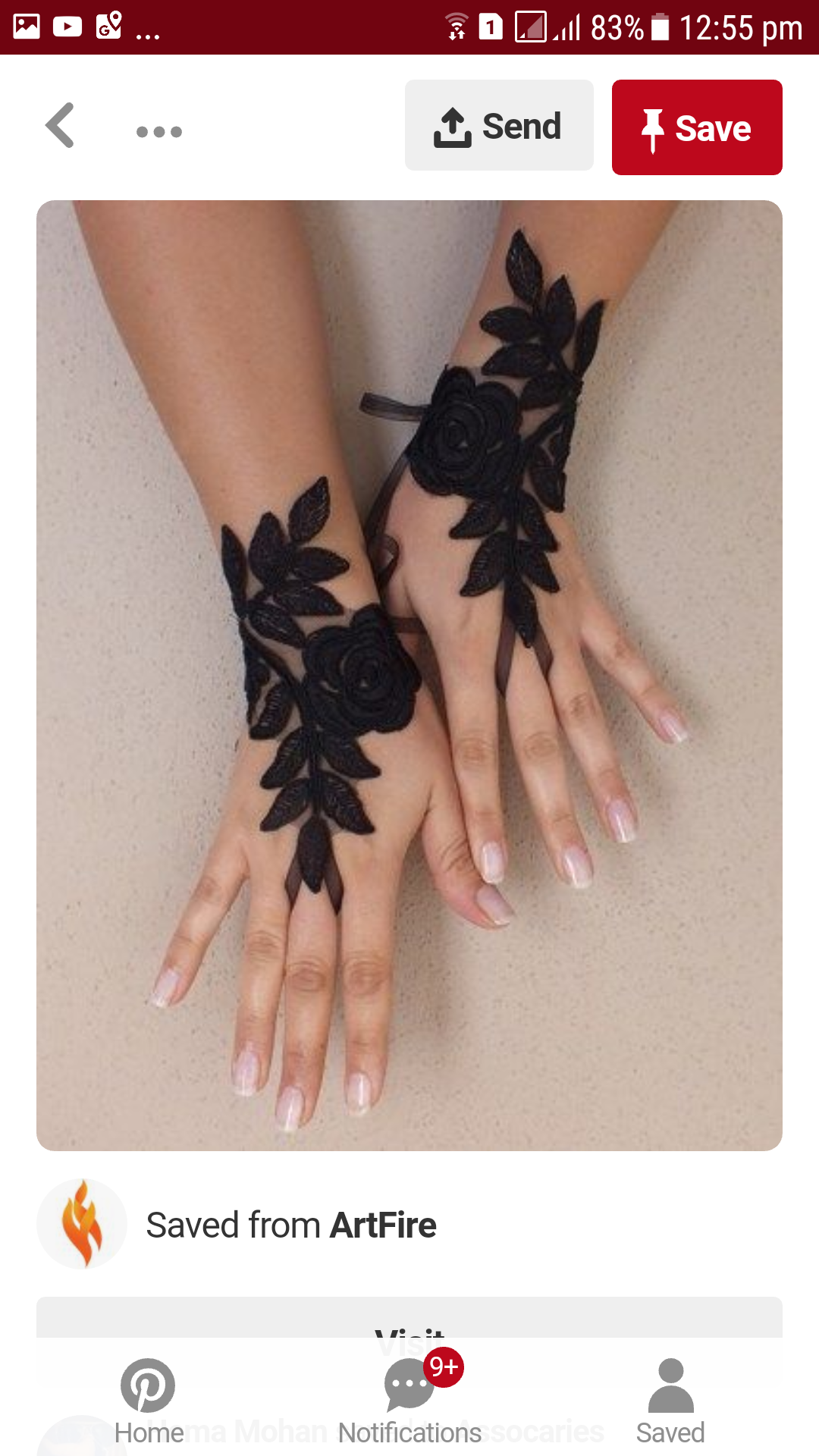The width and height of the screenshot is (819, 1456).
Task: Tap the Send button to share pin
Action: pyautogui.click(x=499, y=125)
